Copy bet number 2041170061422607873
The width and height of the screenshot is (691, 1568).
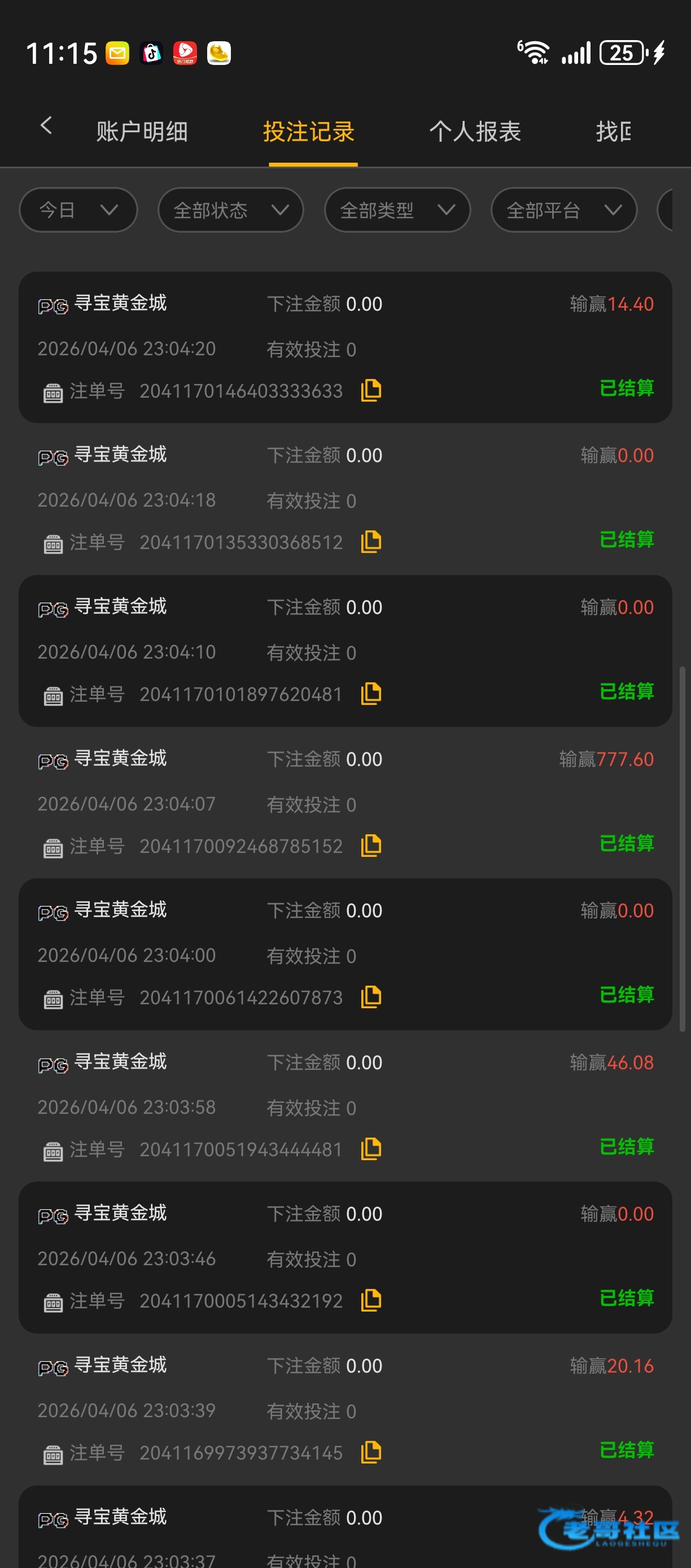coord(371,997)
